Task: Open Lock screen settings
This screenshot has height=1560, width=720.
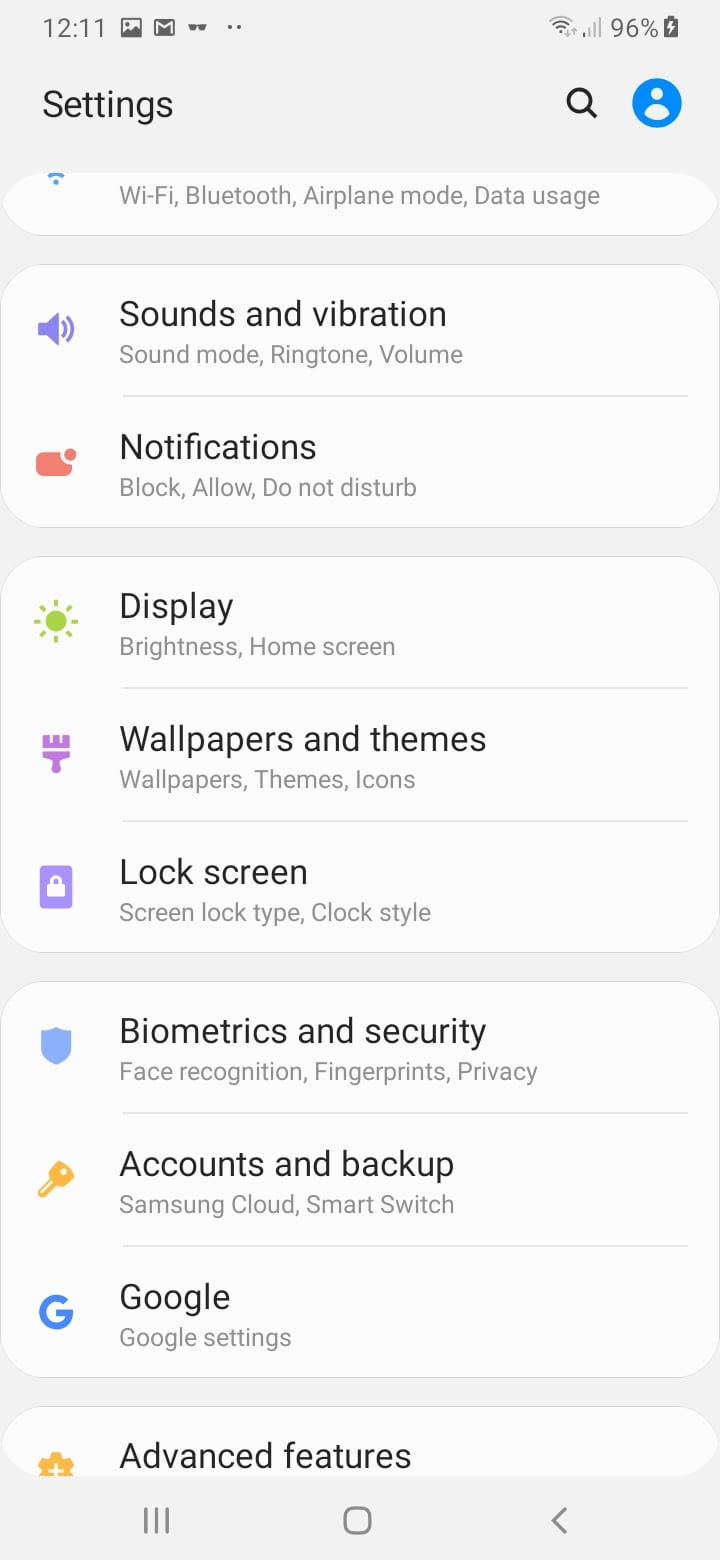Action: point(359,889)
